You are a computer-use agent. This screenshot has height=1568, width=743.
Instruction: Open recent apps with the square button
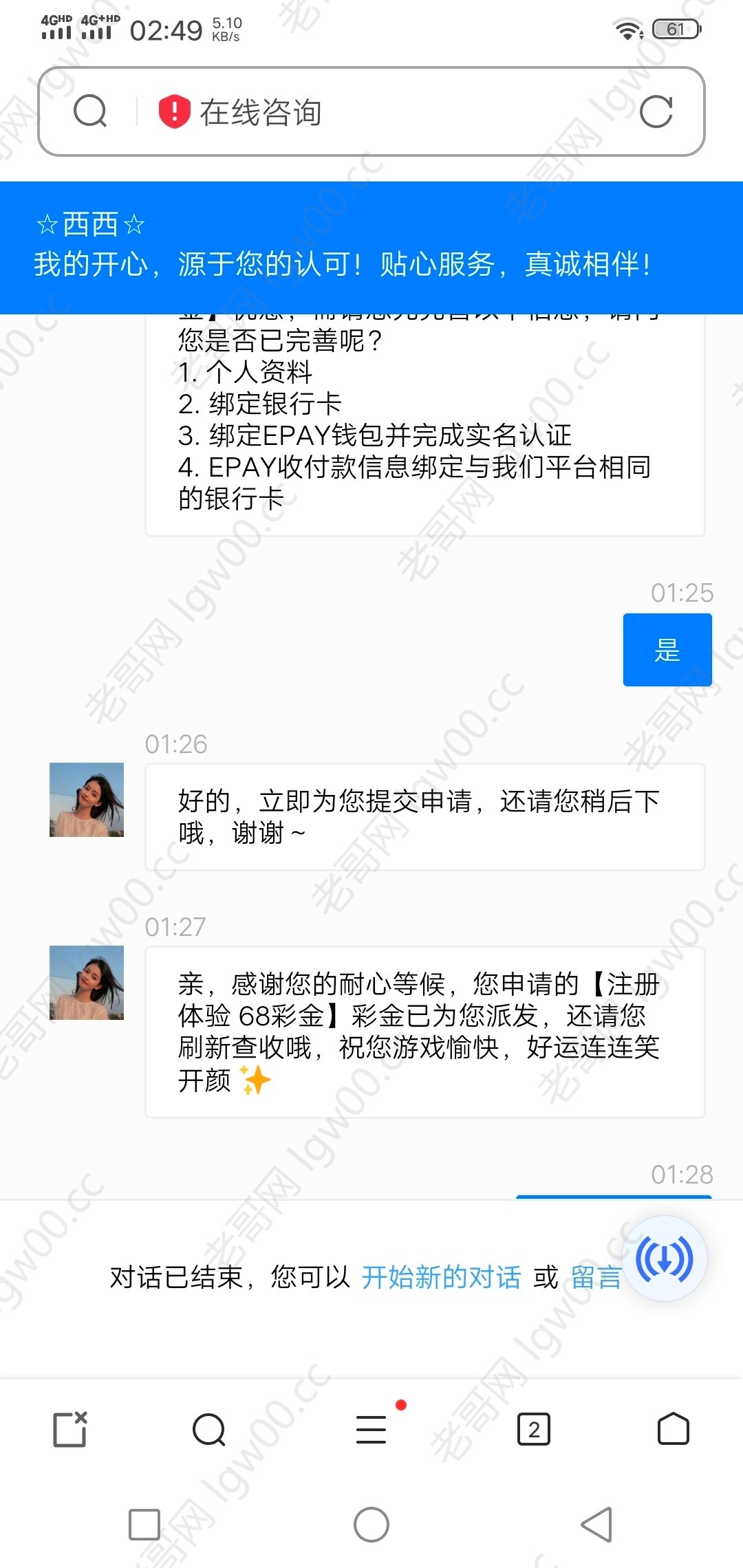(x=144, y=1525)
